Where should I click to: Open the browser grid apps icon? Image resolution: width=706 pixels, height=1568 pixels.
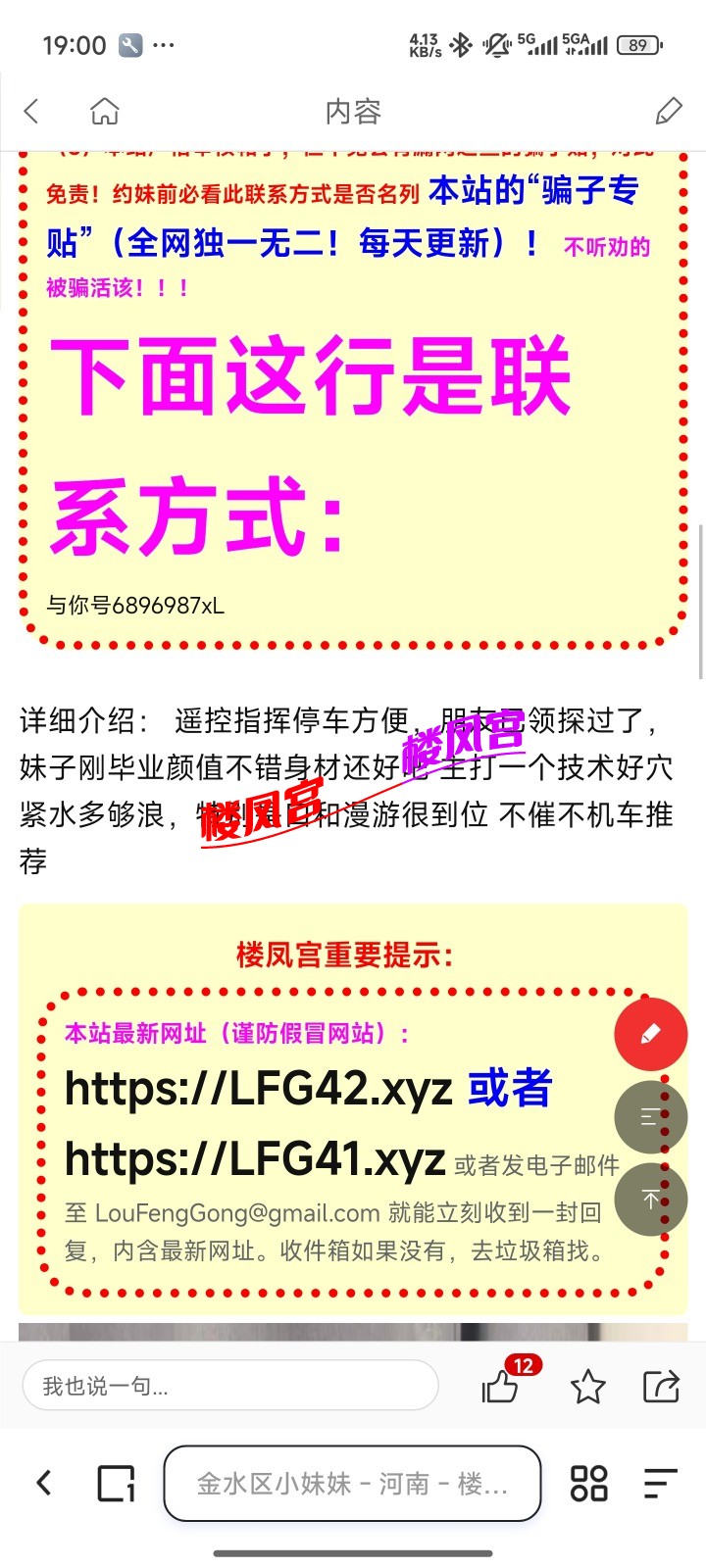[x=588, y=1483]
